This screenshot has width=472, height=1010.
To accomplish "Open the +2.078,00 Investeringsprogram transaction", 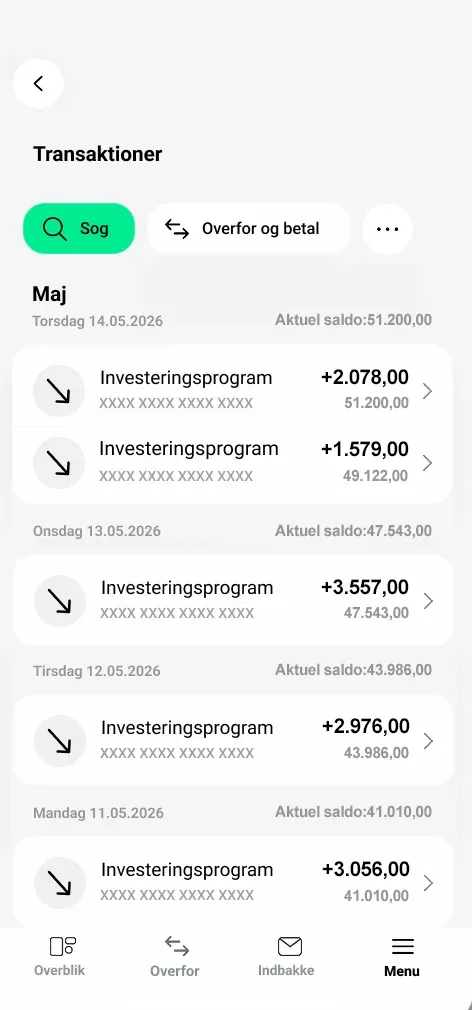I will tap(232, 390).
